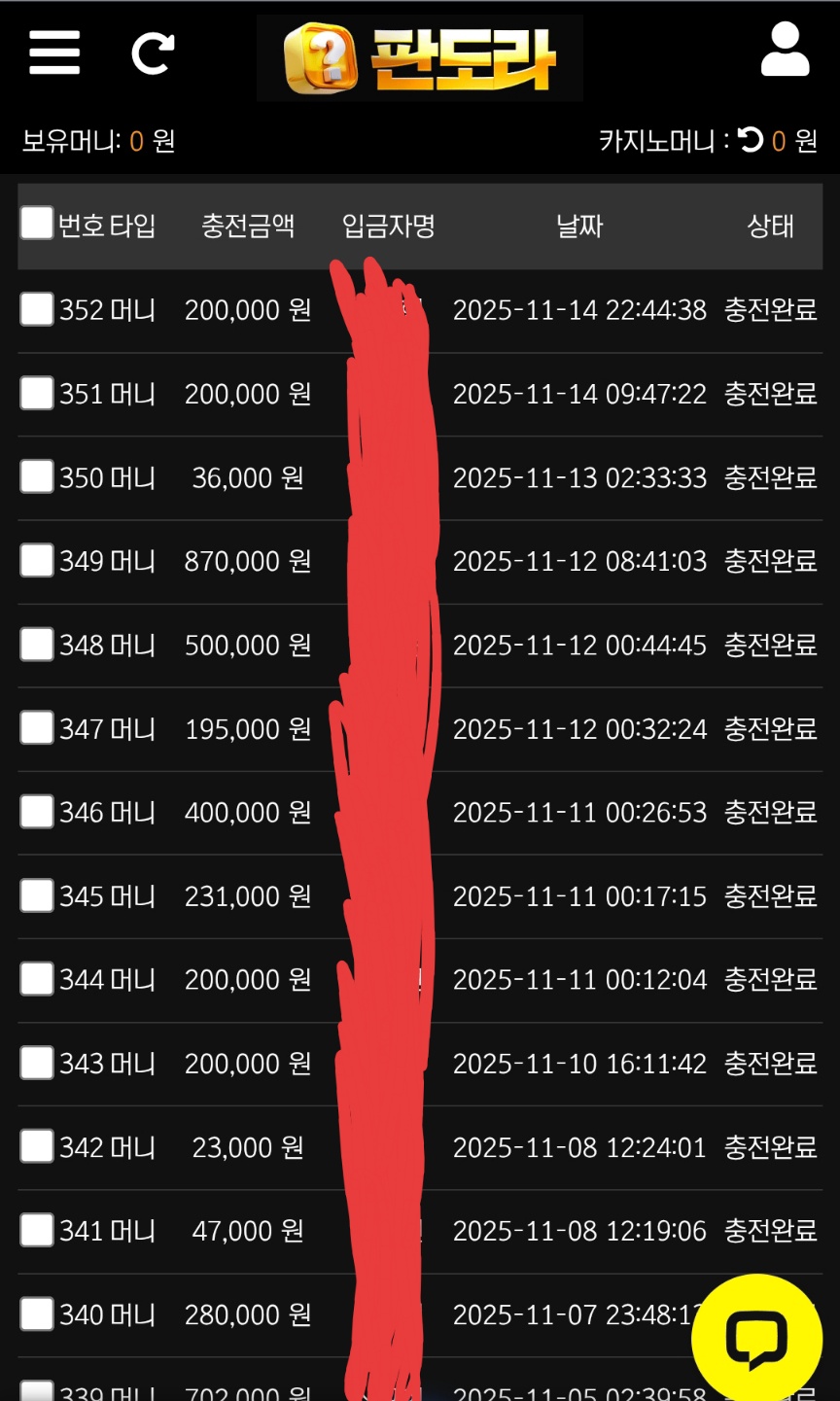840x1401 pixels.
Task: Mark the checkbox for entry 348
Action: pos(37,644)
